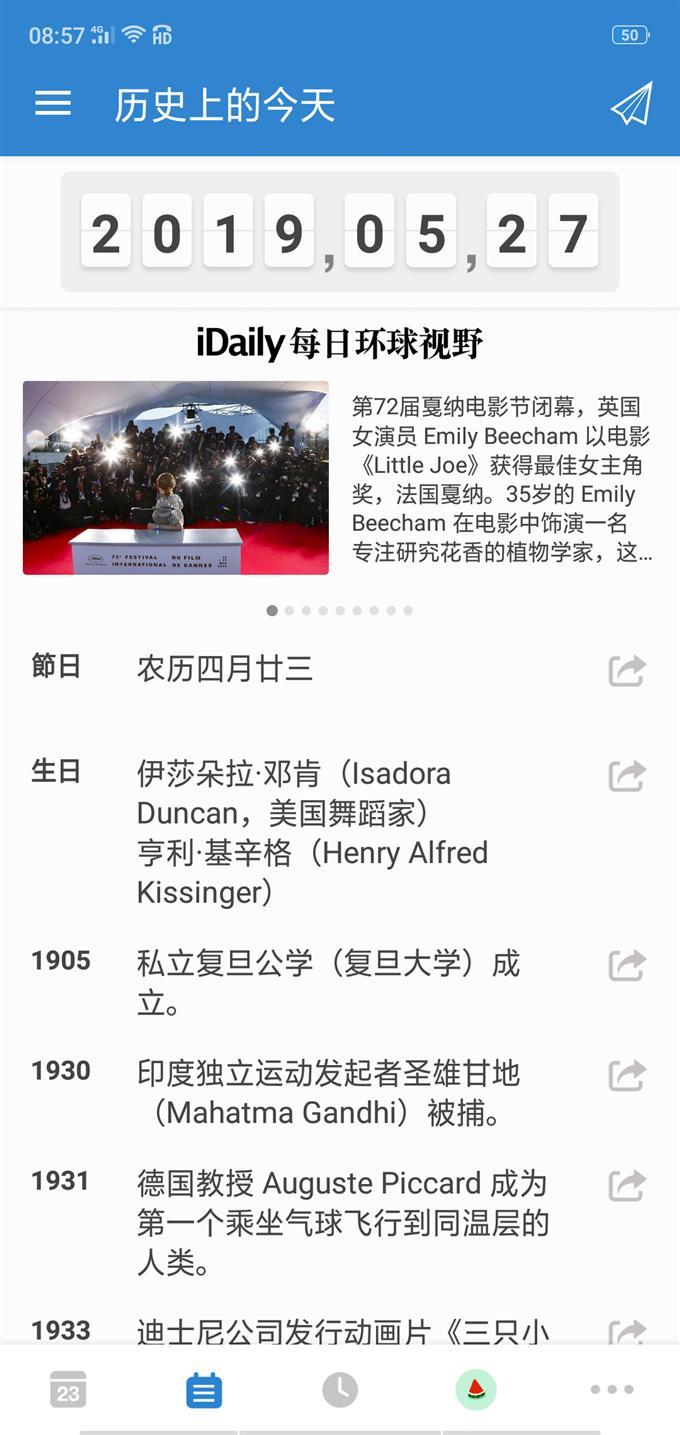Open the 2019.05.27 date picker
This screenshot has width=680, height=1435.
tap(340, 232)
